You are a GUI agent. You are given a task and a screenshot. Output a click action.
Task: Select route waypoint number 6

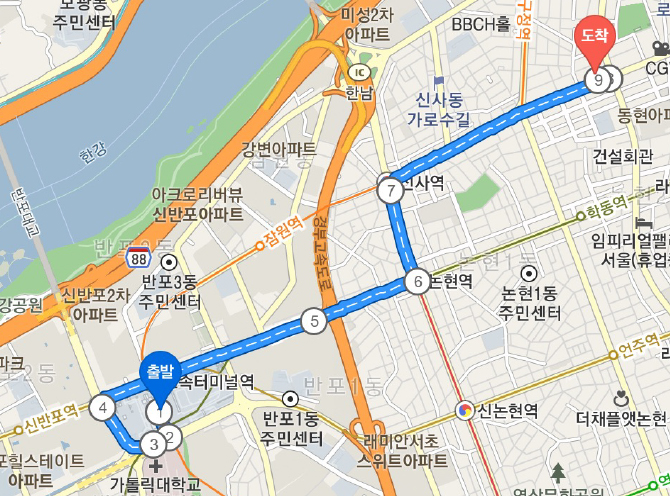pyautogui.click(x=419, y=282)
